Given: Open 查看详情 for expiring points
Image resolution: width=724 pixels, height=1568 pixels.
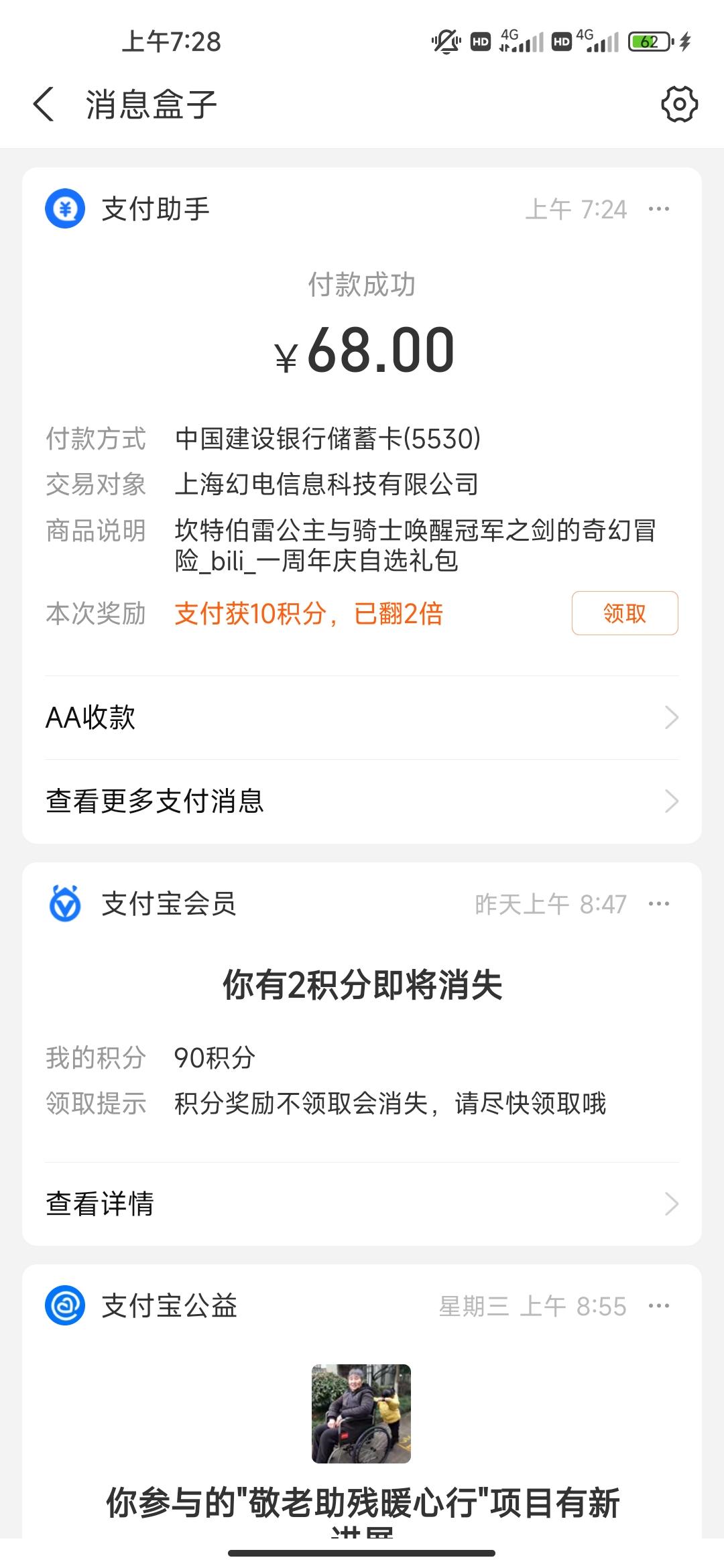Looking at the screenshot, I should pos(362,1203).
